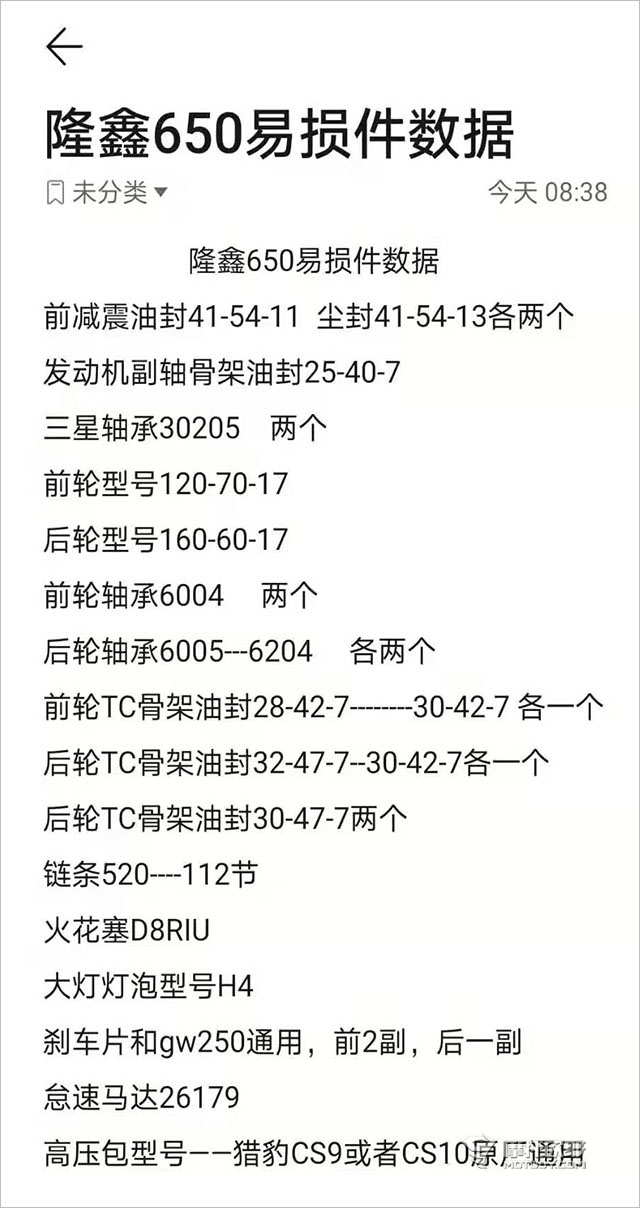Open the 未分类 category dropdown

pos(107,192)
